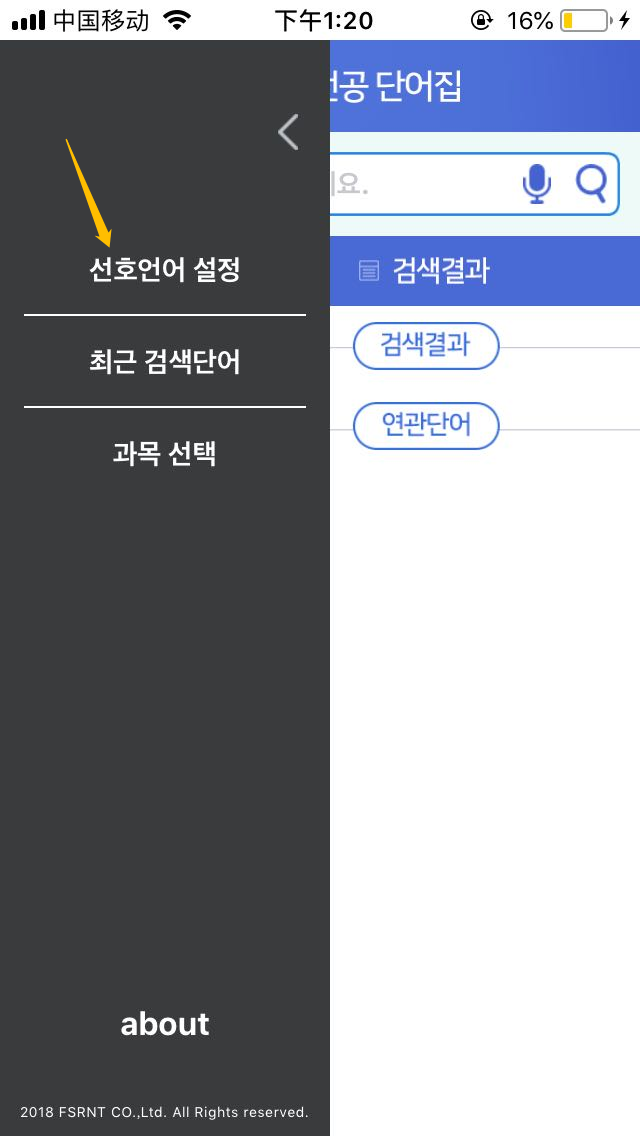The height and width of the screenshot is (1136, 640).
Task: Tap the magnifier search icon
Action: 591,183
